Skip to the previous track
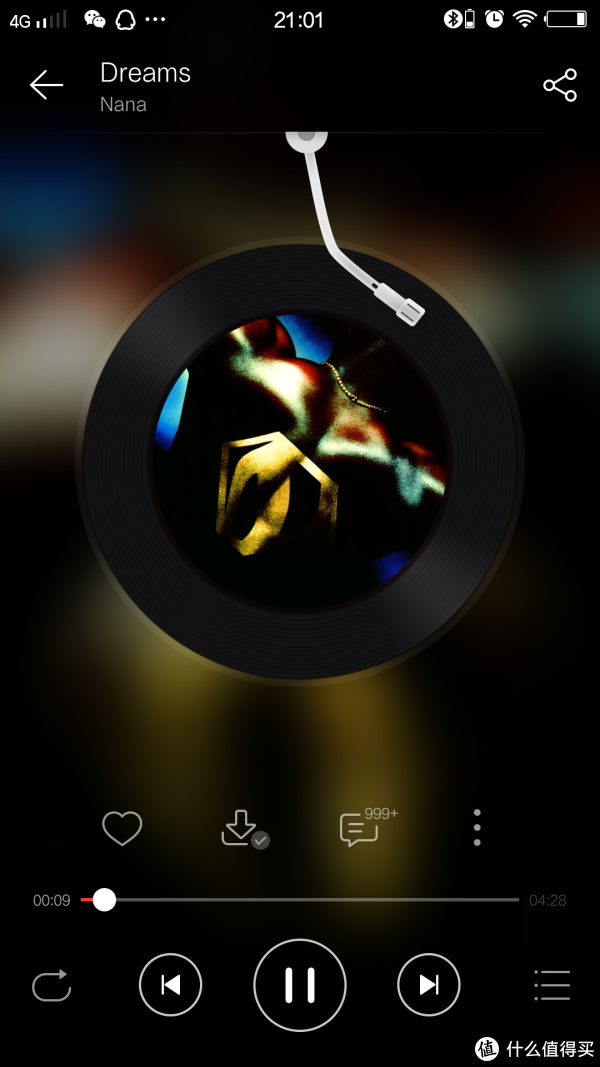The image size is (600, 1067). [170, 985]
